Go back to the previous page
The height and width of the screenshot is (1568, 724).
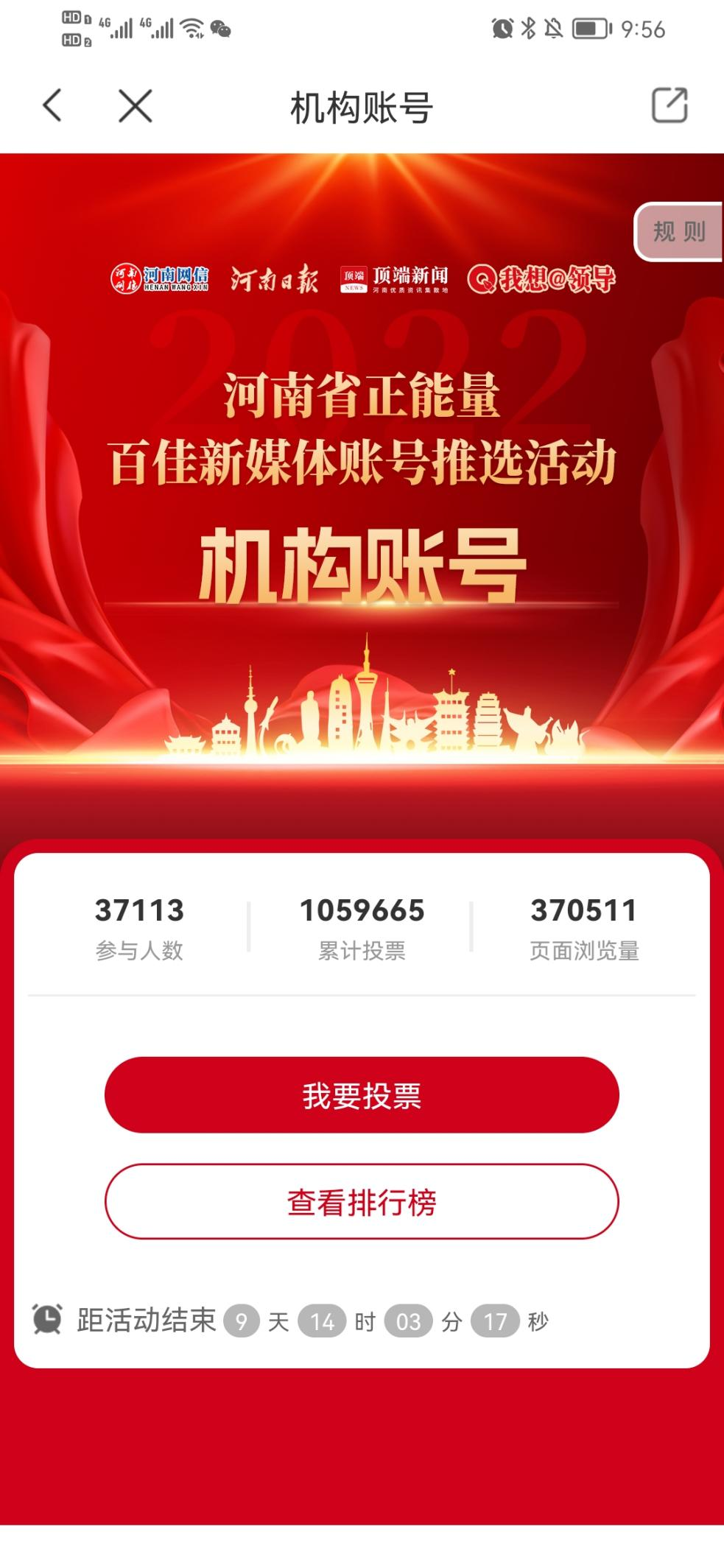click(52, 105)
